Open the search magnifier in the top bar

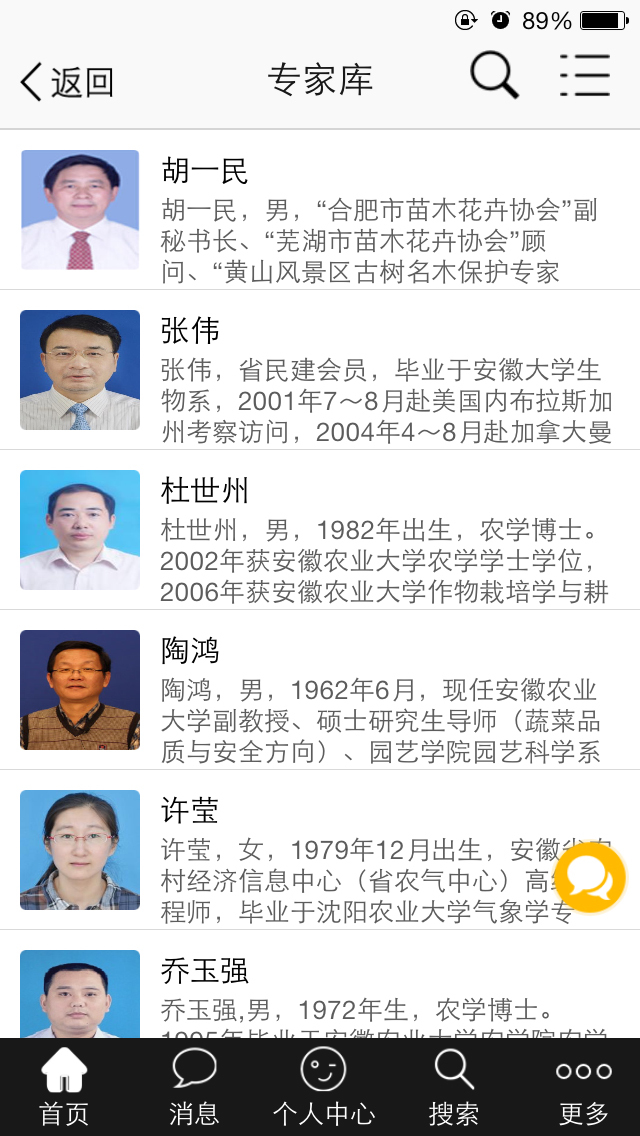point(494,75)
